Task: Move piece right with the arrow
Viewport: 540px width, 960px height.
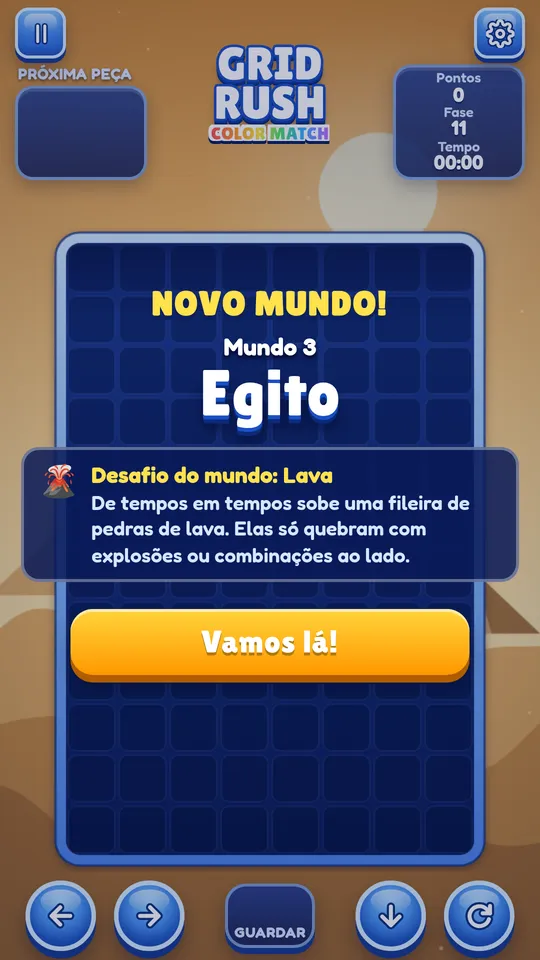Action: click(x=149, y=918)
